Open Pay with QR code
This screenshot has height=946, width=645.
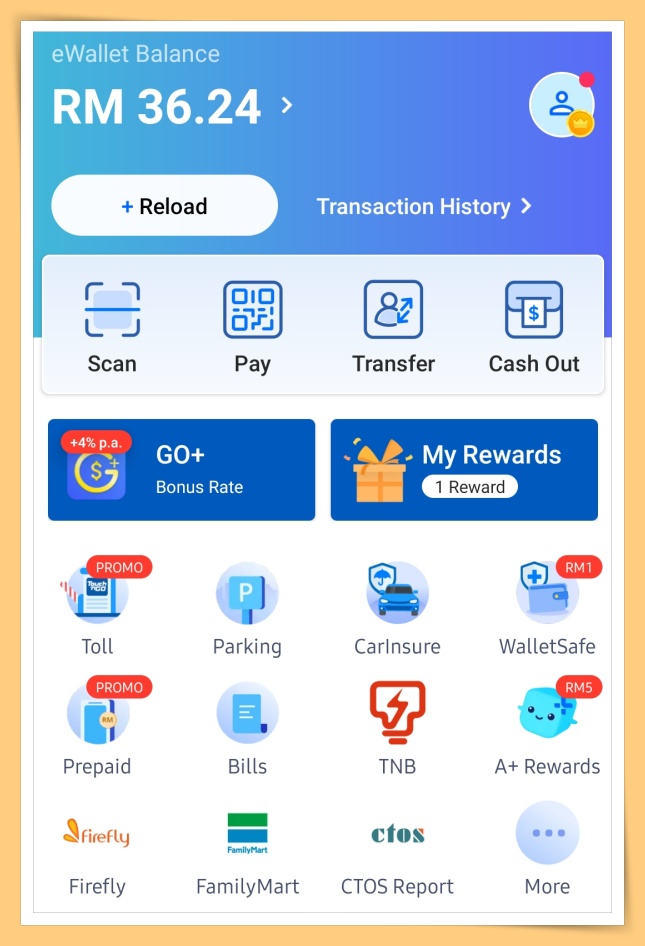[x=252, y=326]
